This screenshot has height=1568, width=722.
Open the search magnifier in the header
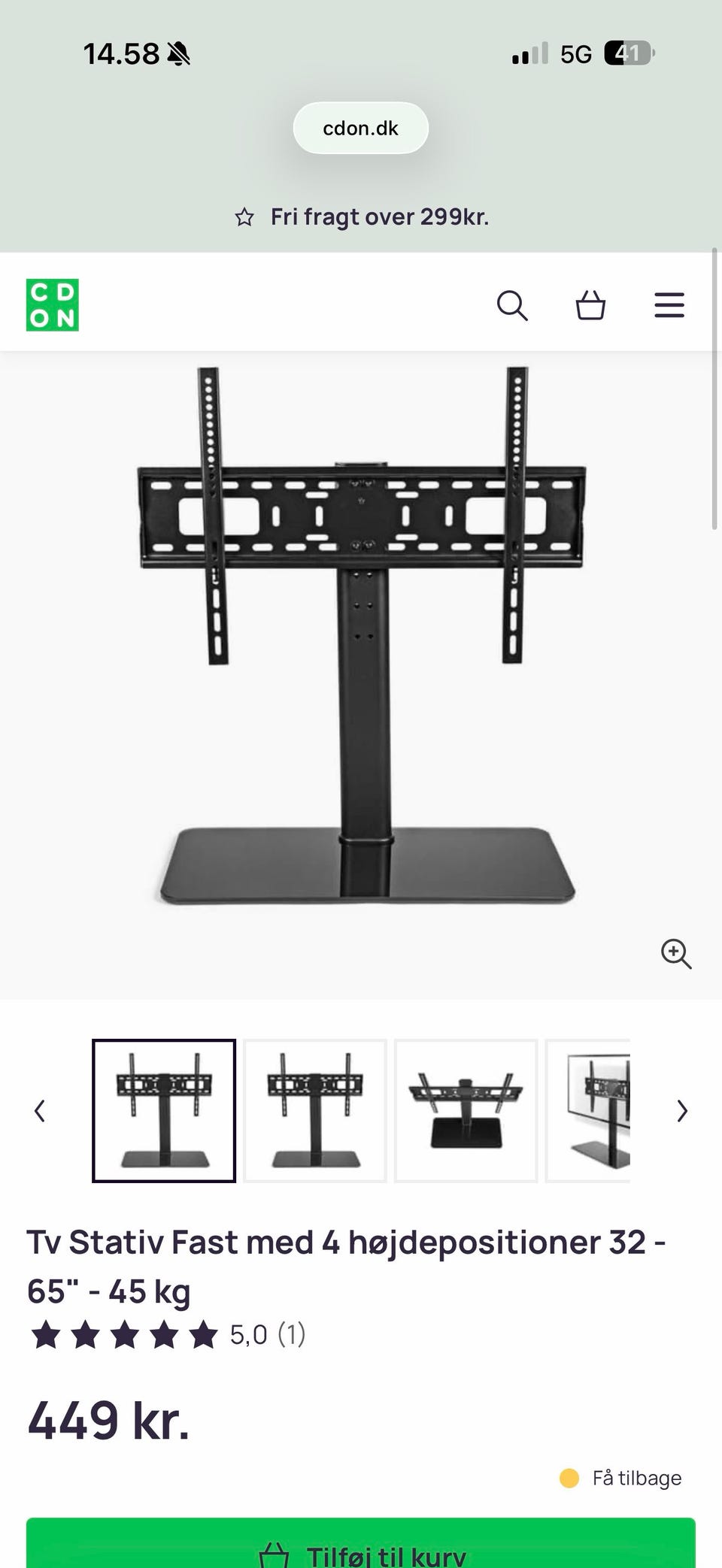point(512,306)
